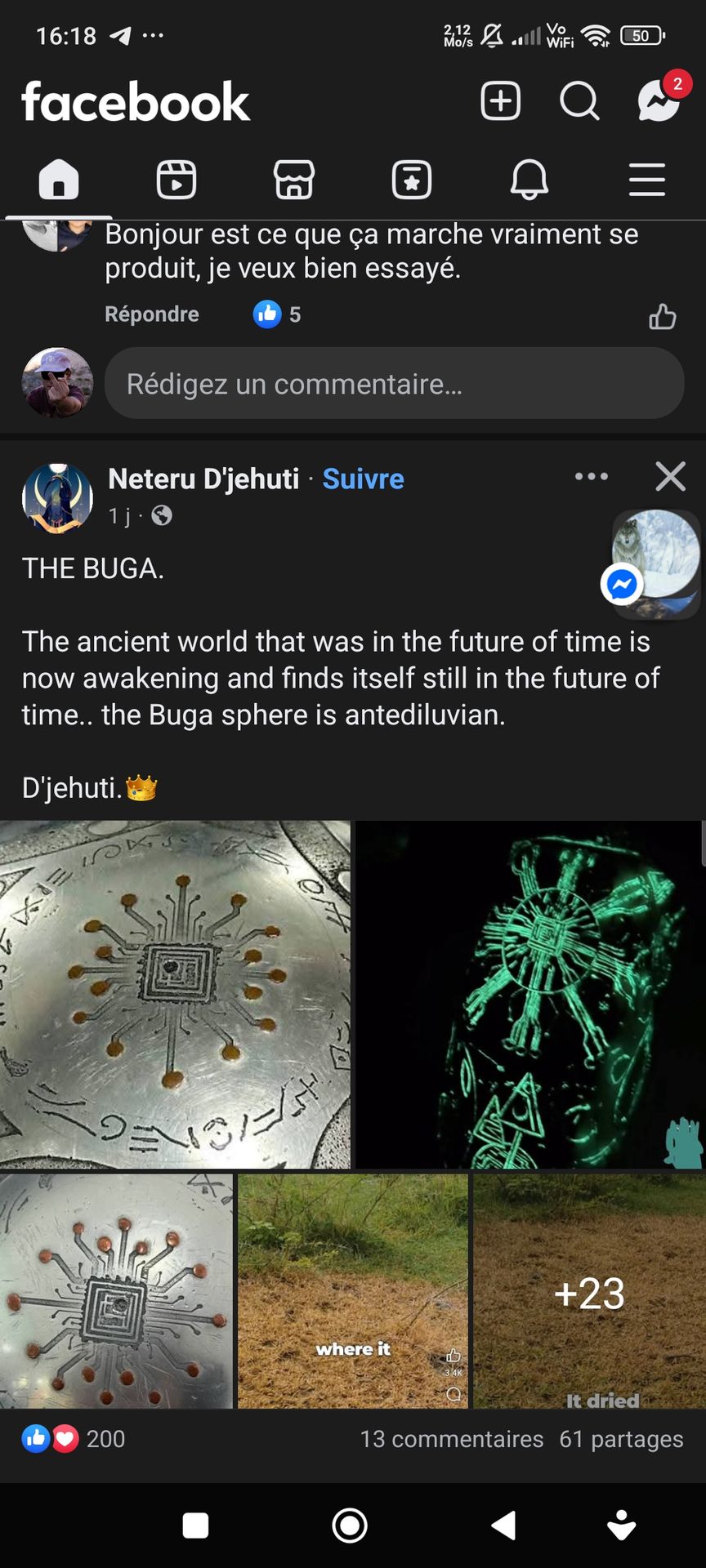Like the 'Bonjour est ce que' comment
Image resolution: width=706 pixels, height=1568 pixels.
coord(662,316)
